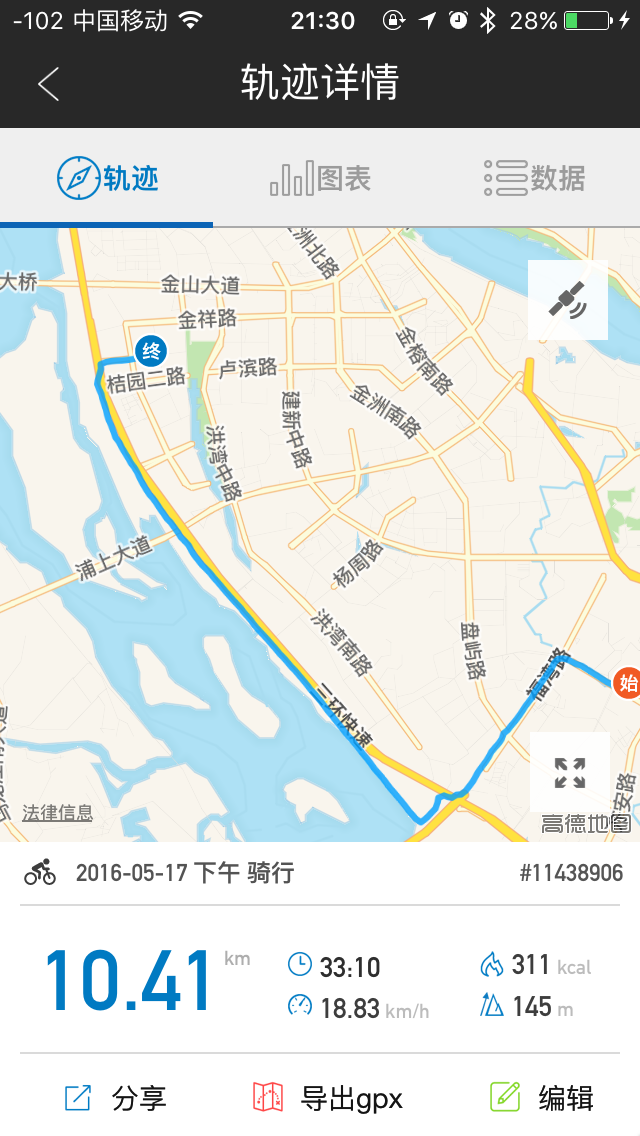The width and height of the screenshot is (640, 1136).
Task: Tap the 终 end marker on the map
Action: coord(151,350)
